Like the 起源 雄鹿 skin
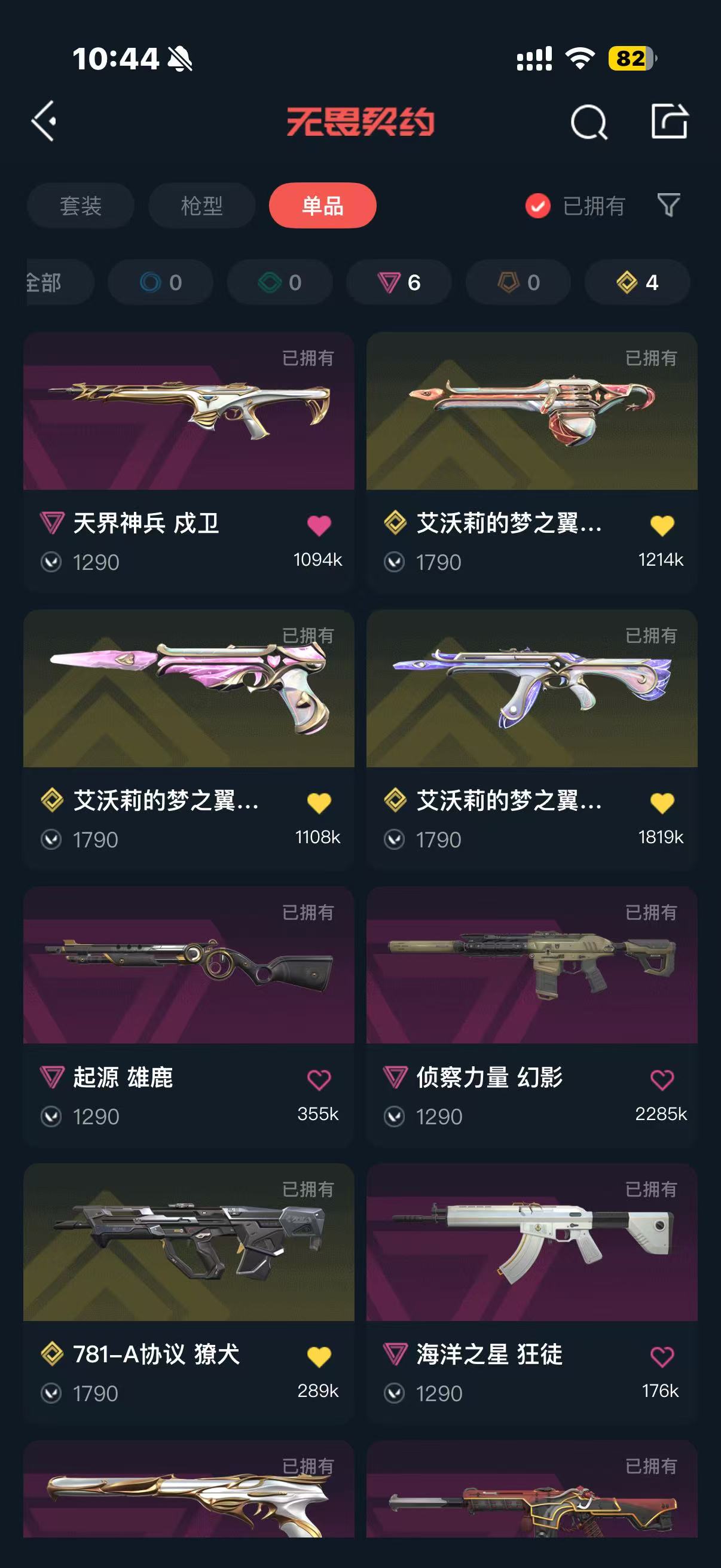 tap(319, 1080)
